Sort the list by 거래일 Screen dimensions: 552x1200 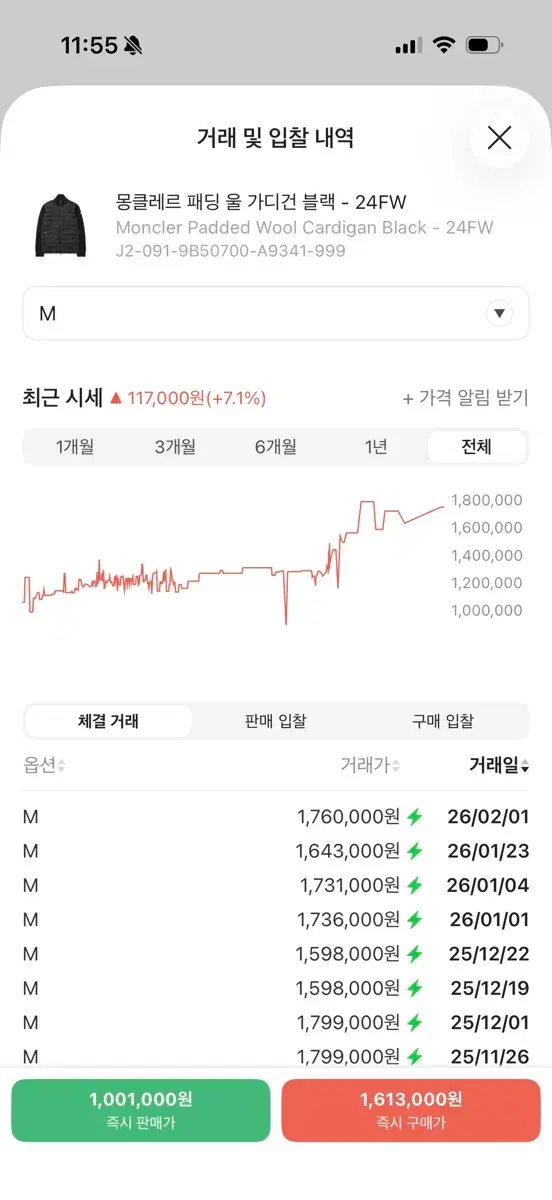(499, 766)
